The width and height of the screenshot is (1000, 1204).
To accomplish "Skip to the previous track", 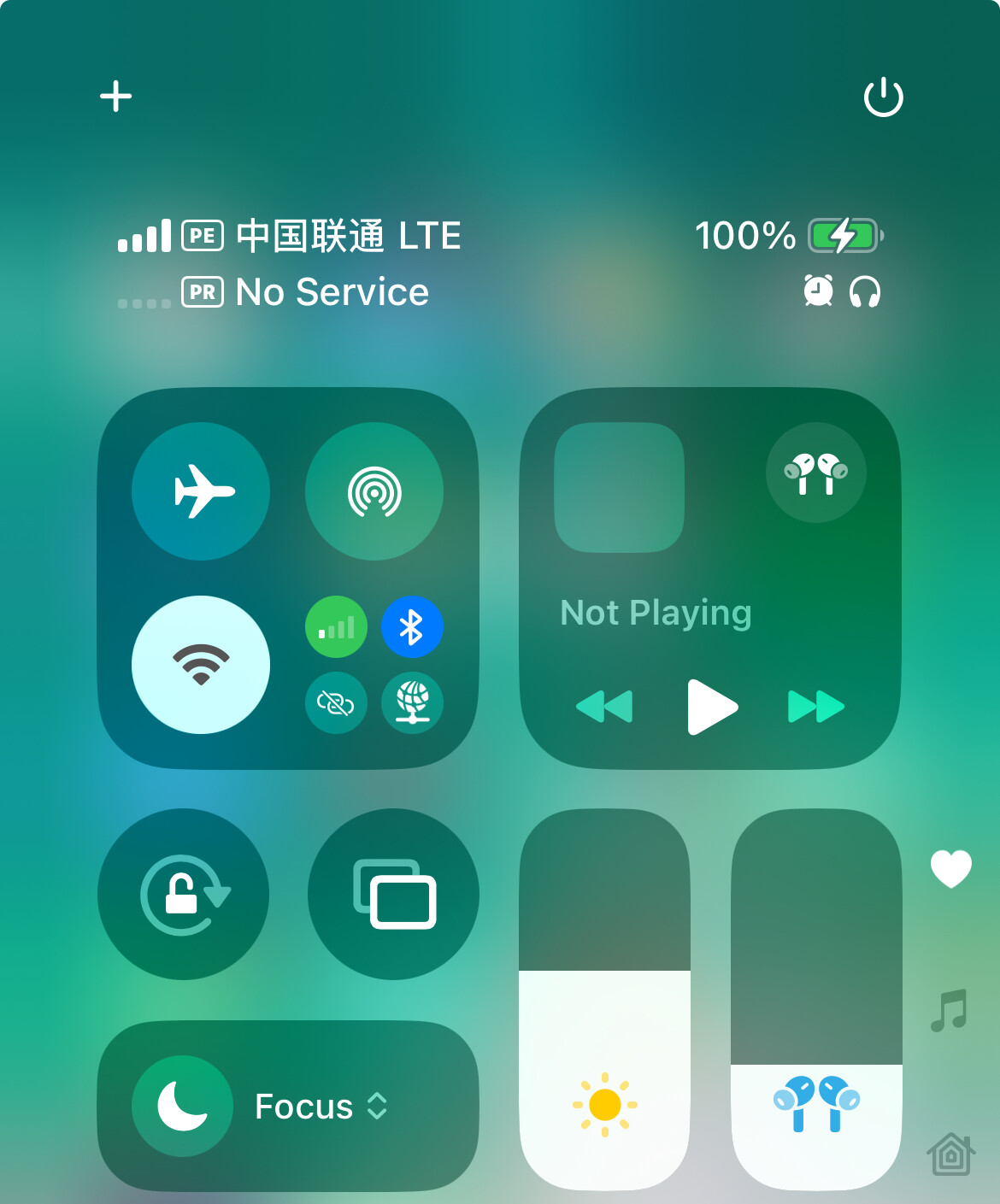I will point(604,708).
